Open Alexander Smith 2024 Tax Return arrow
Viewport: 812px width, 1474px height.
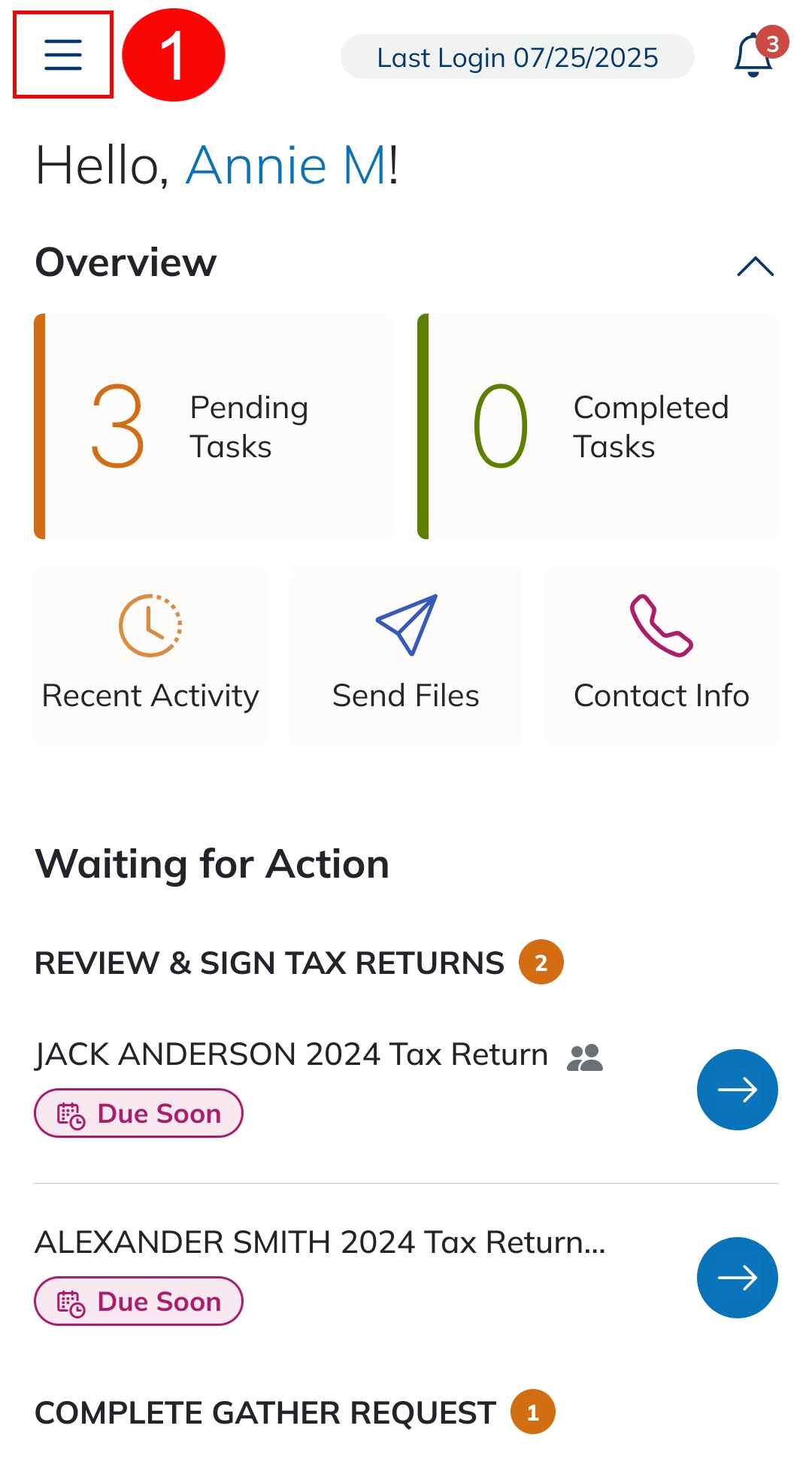(x=737, y=1277)
